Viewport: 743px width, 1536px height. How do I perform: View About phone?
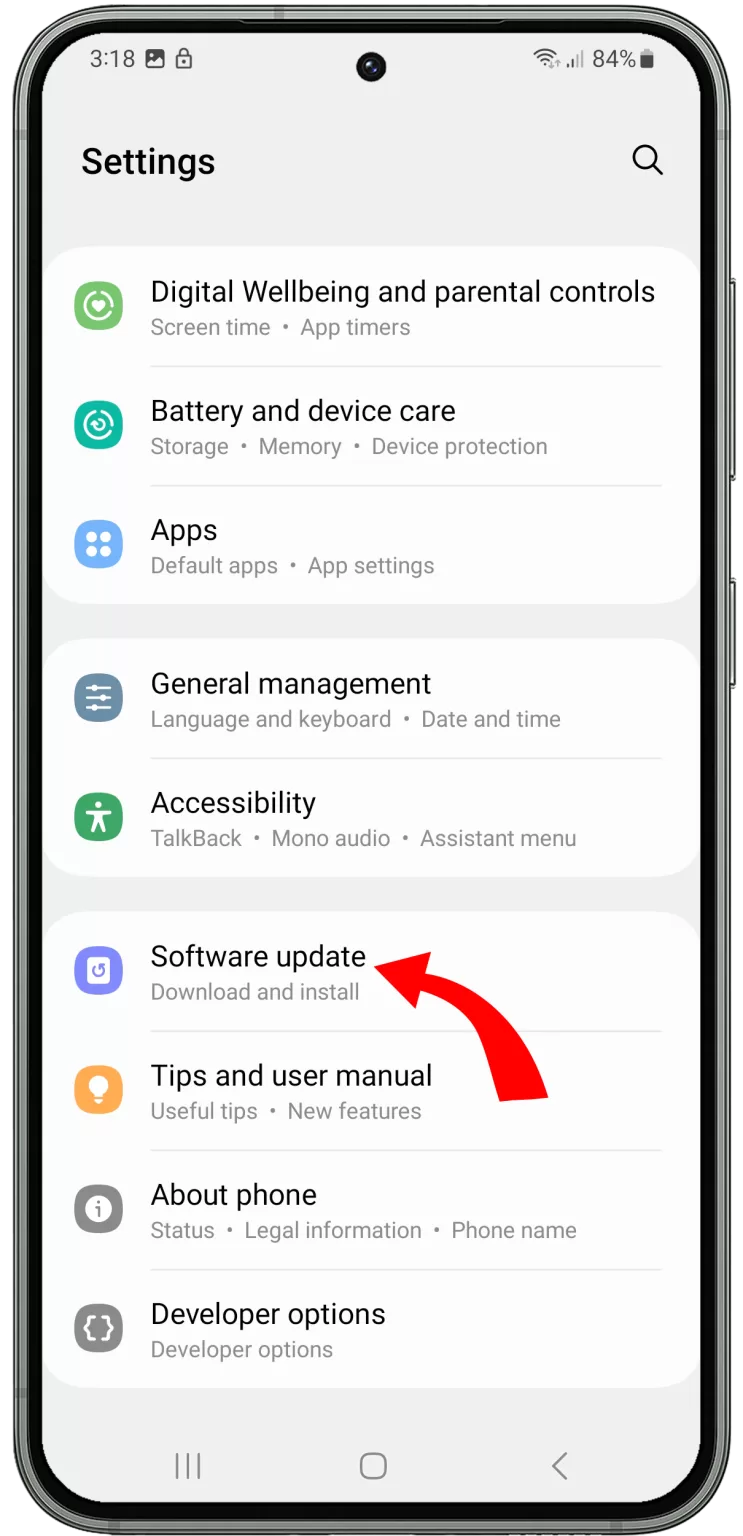pos(371,1210)
